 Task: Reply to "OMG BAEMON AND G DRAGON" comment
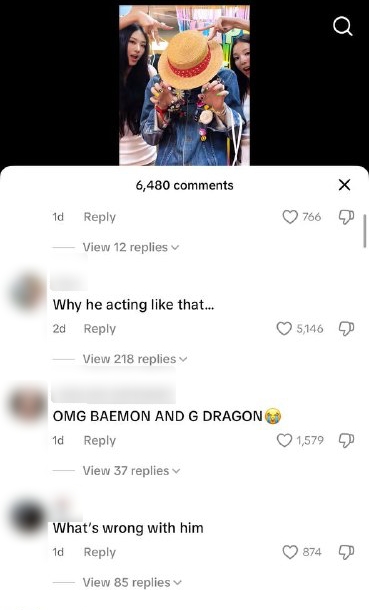pyautogui.click(x=100, y=440)
